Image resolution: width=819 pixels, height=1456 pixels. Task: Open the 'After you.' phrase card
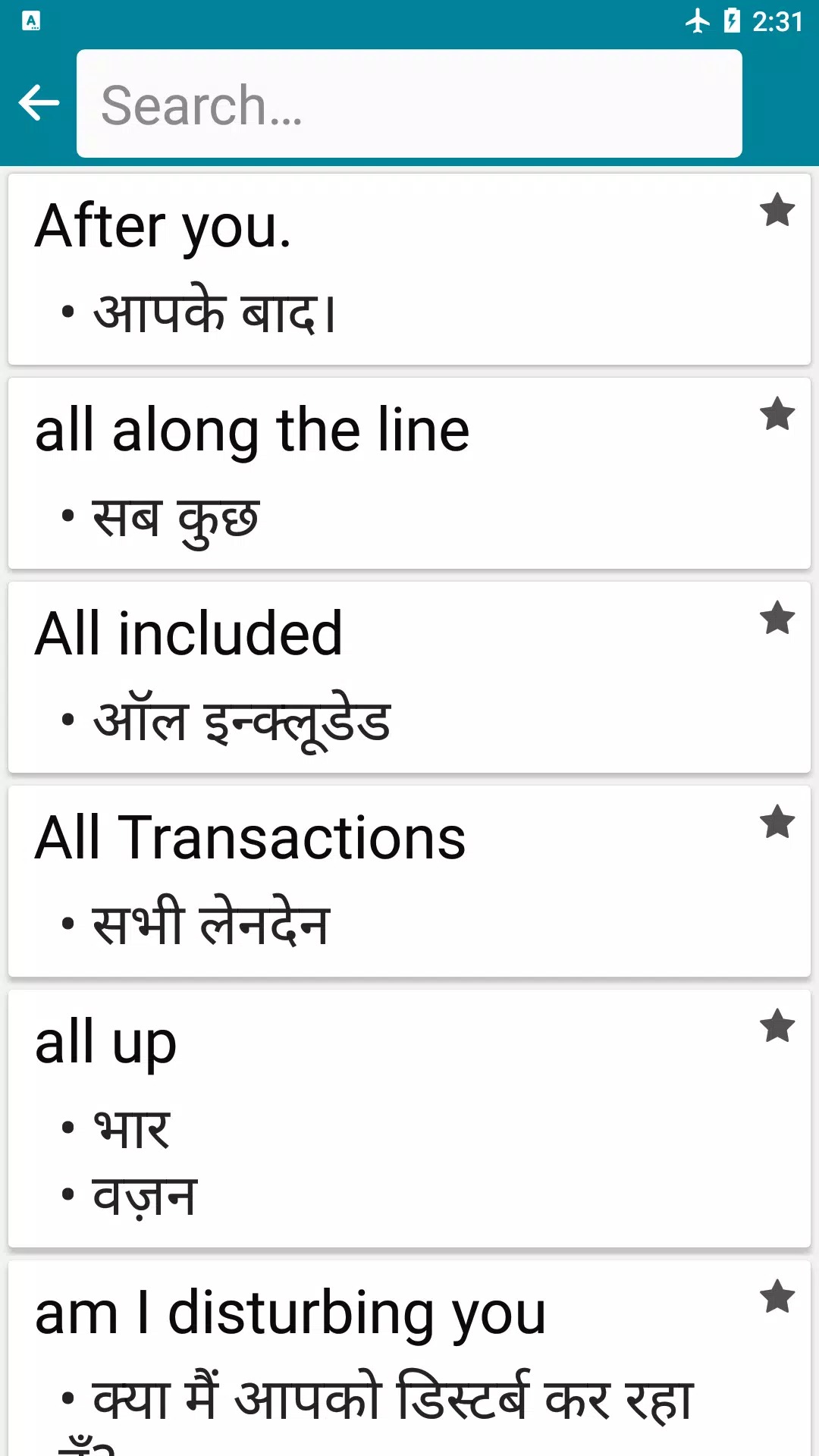(379, 270)
